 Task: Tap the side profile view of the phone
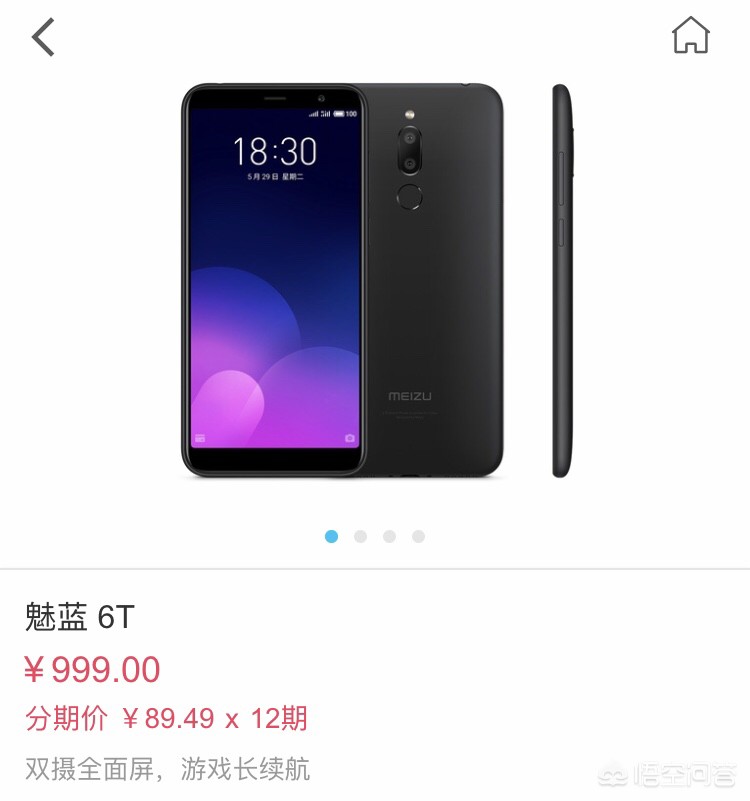tap(563, 280)
